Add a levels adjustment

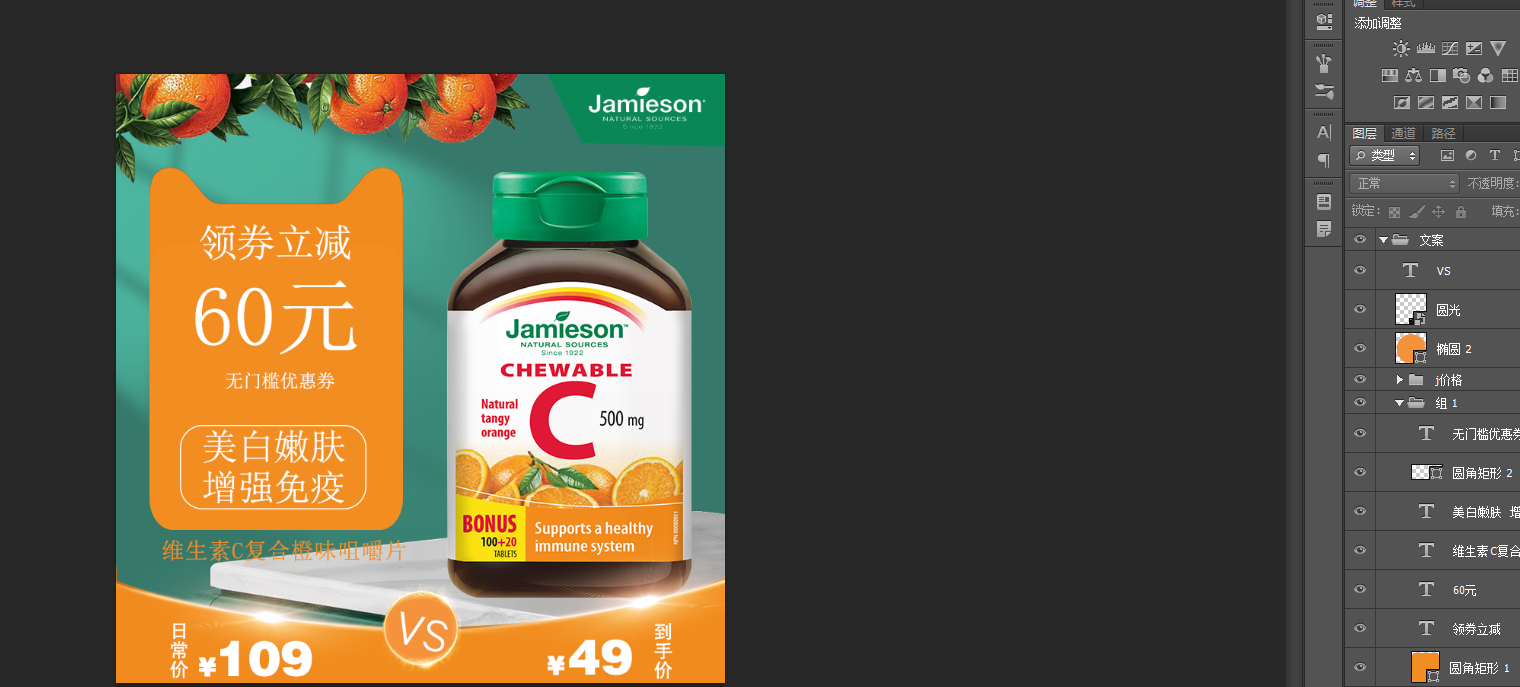click(1425, 48)
